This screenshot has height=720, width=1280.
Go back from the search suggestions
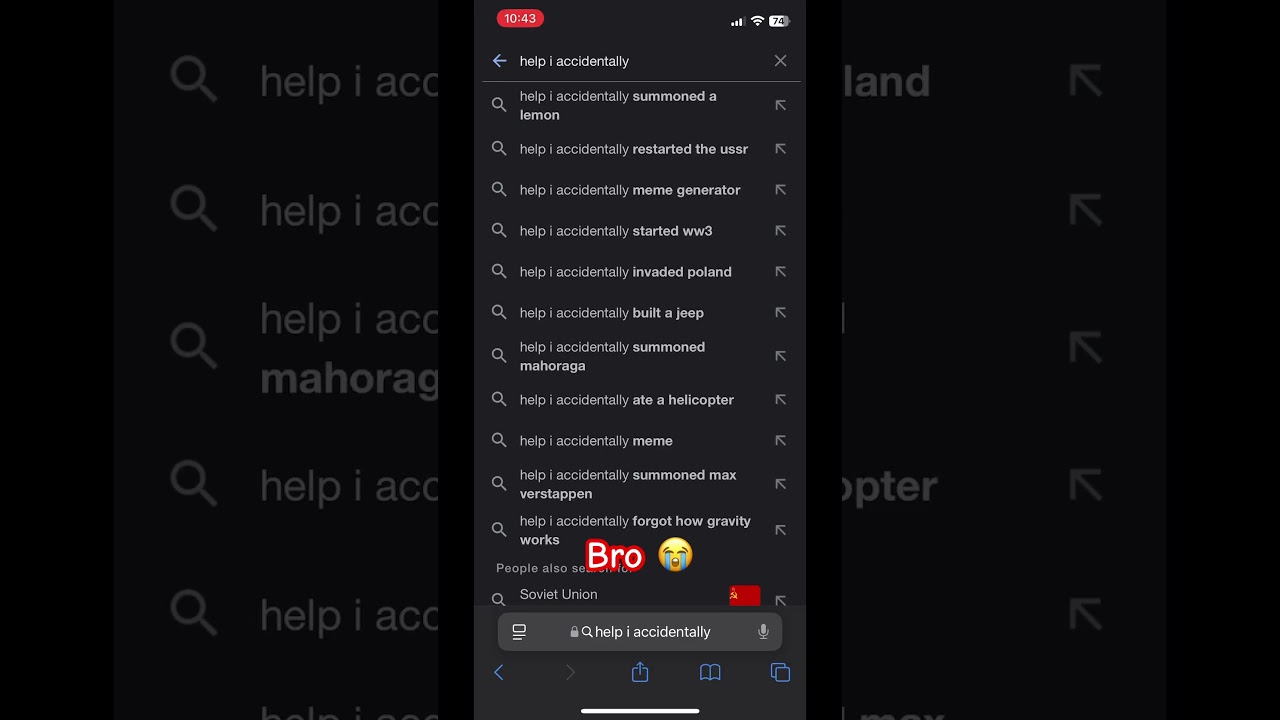(x=499, y=61)
